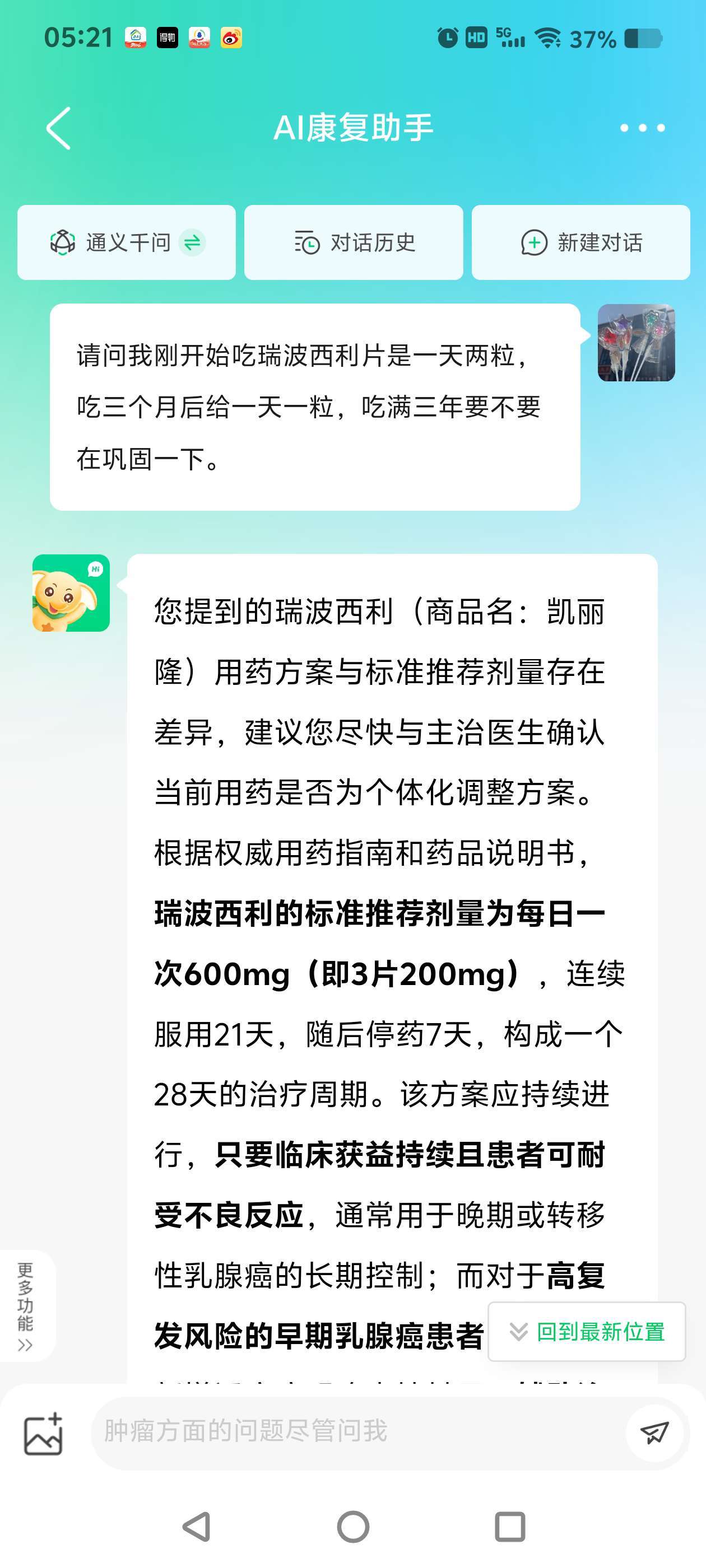Select the 通义千问 model chip
This screenshot has height=1568, width=706.
tap(127, 242)
